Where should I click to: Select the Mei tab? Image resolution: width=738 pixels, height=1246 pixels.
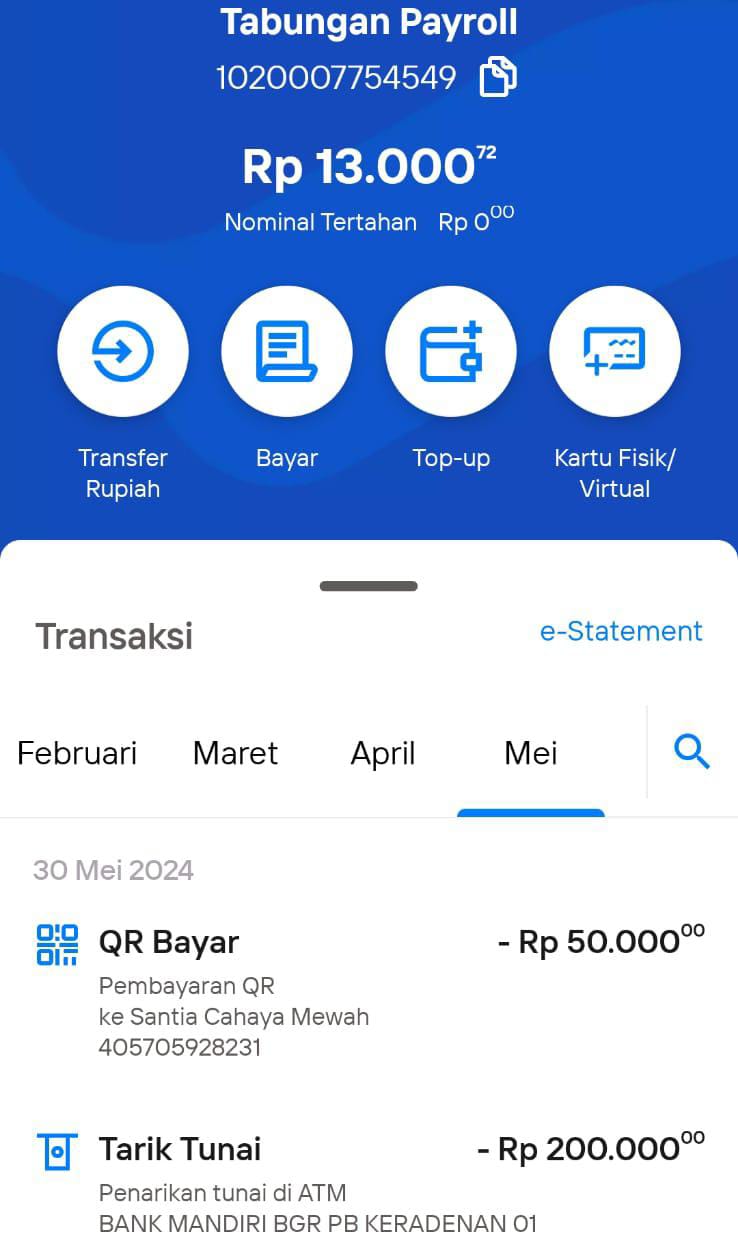coord(531,753)
